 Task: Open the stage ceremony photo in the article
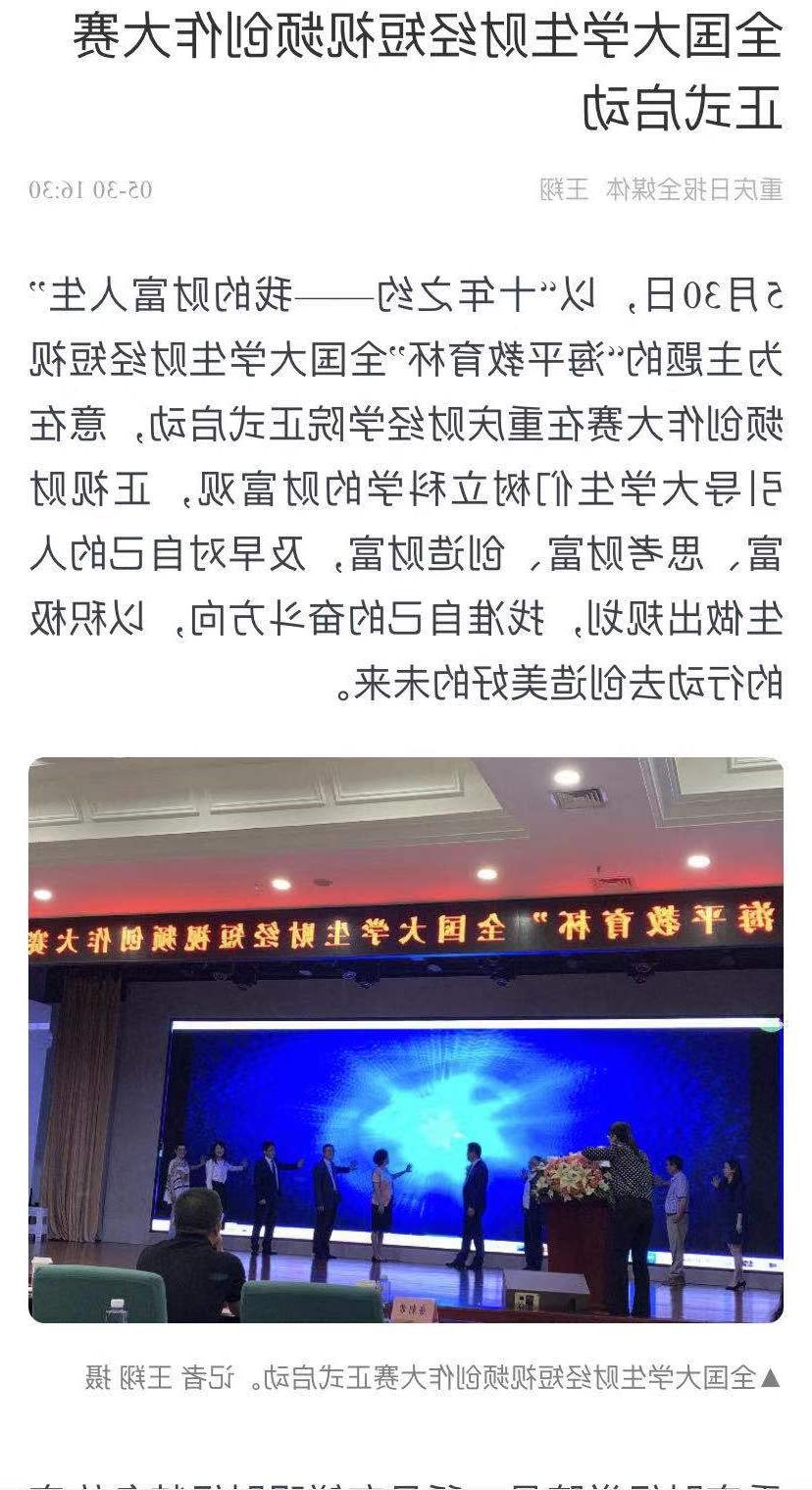click(x=405, y=1040)
